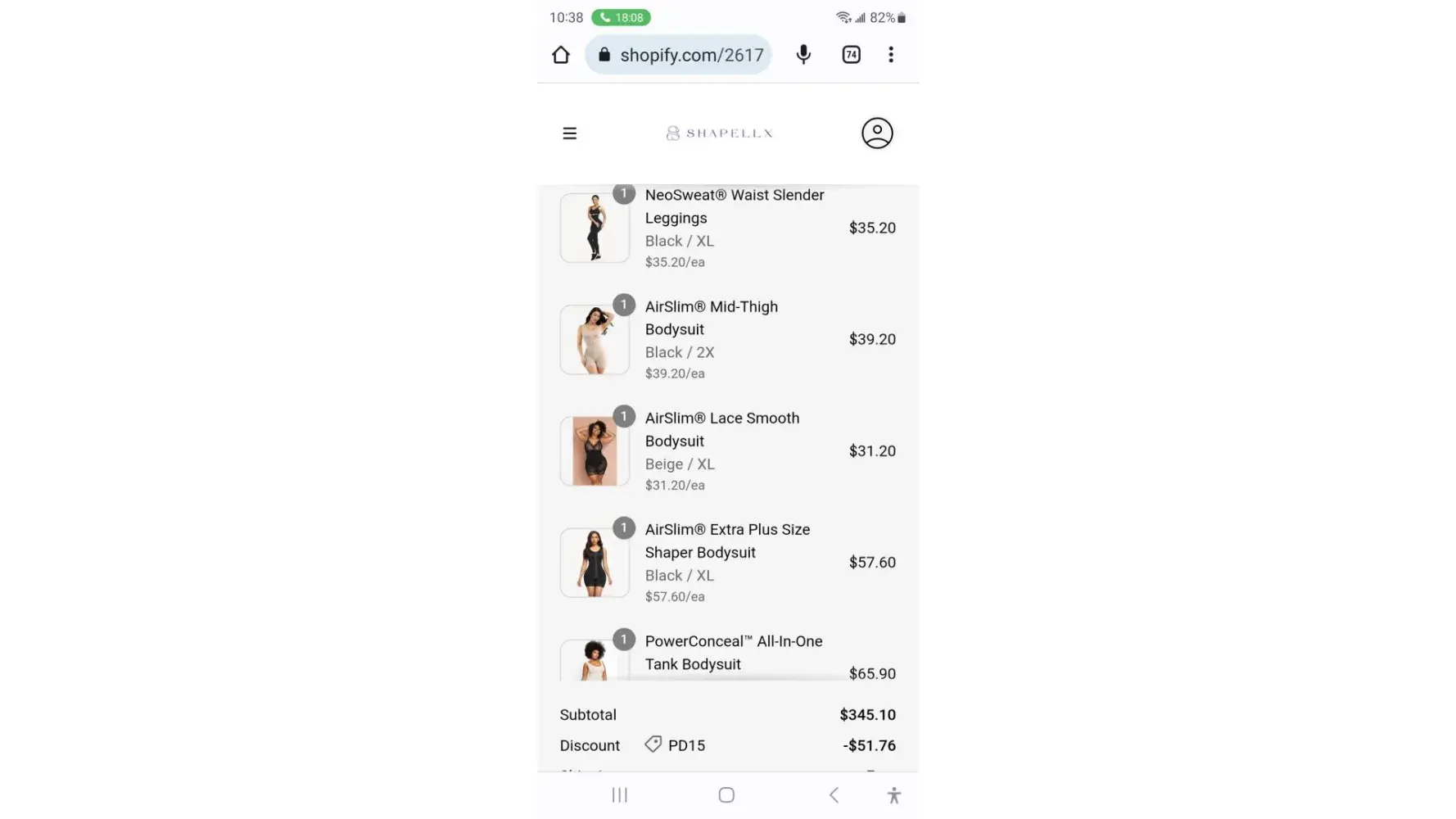Screen dimensions: 1456x819
Task: Open the account profile icon
Action: coord(876,133)
